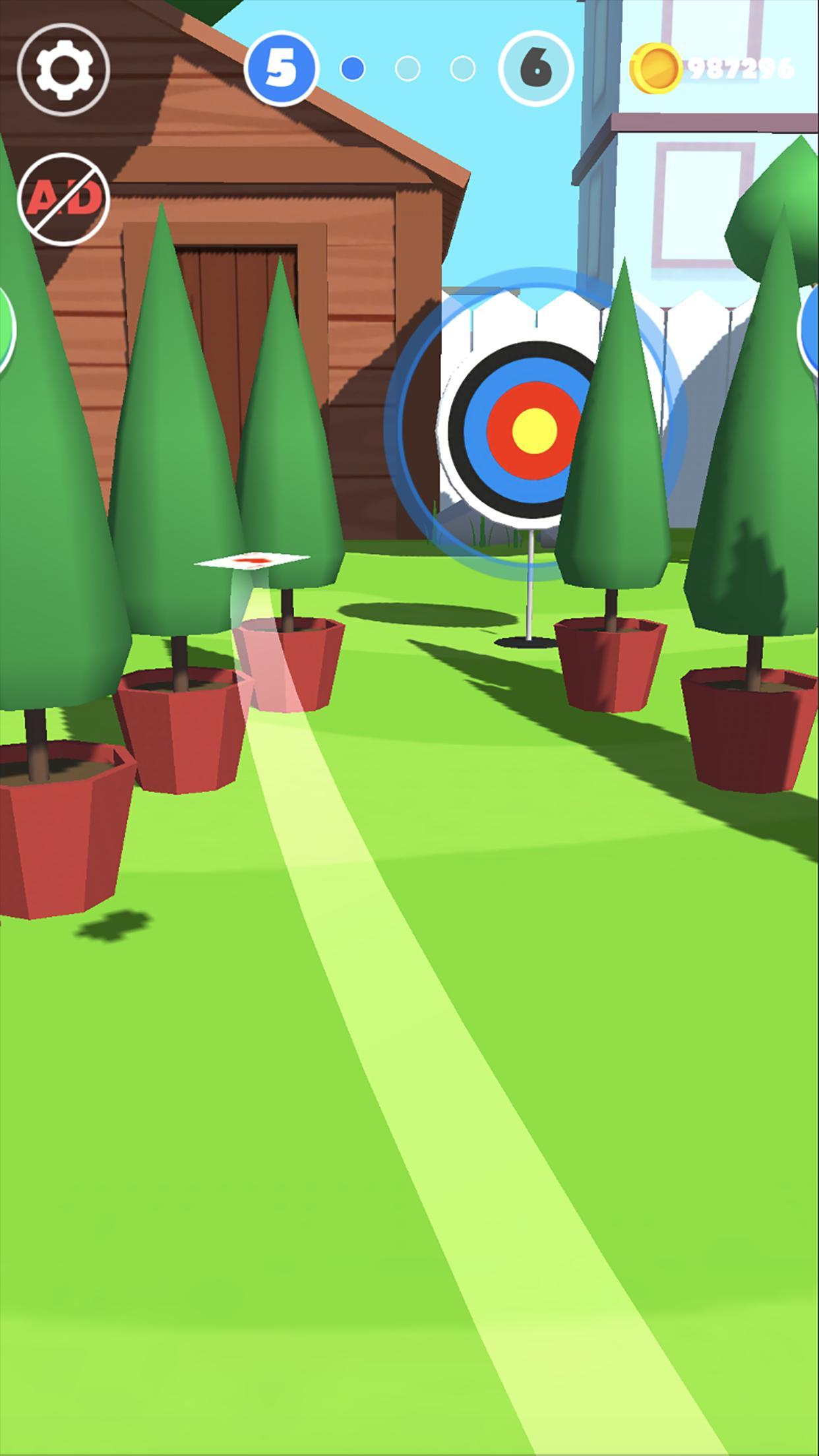Image resolution: width=819 pixels, height=1456 pixels.
Task: Tap the remove ads button
Action: click(64, 198)
